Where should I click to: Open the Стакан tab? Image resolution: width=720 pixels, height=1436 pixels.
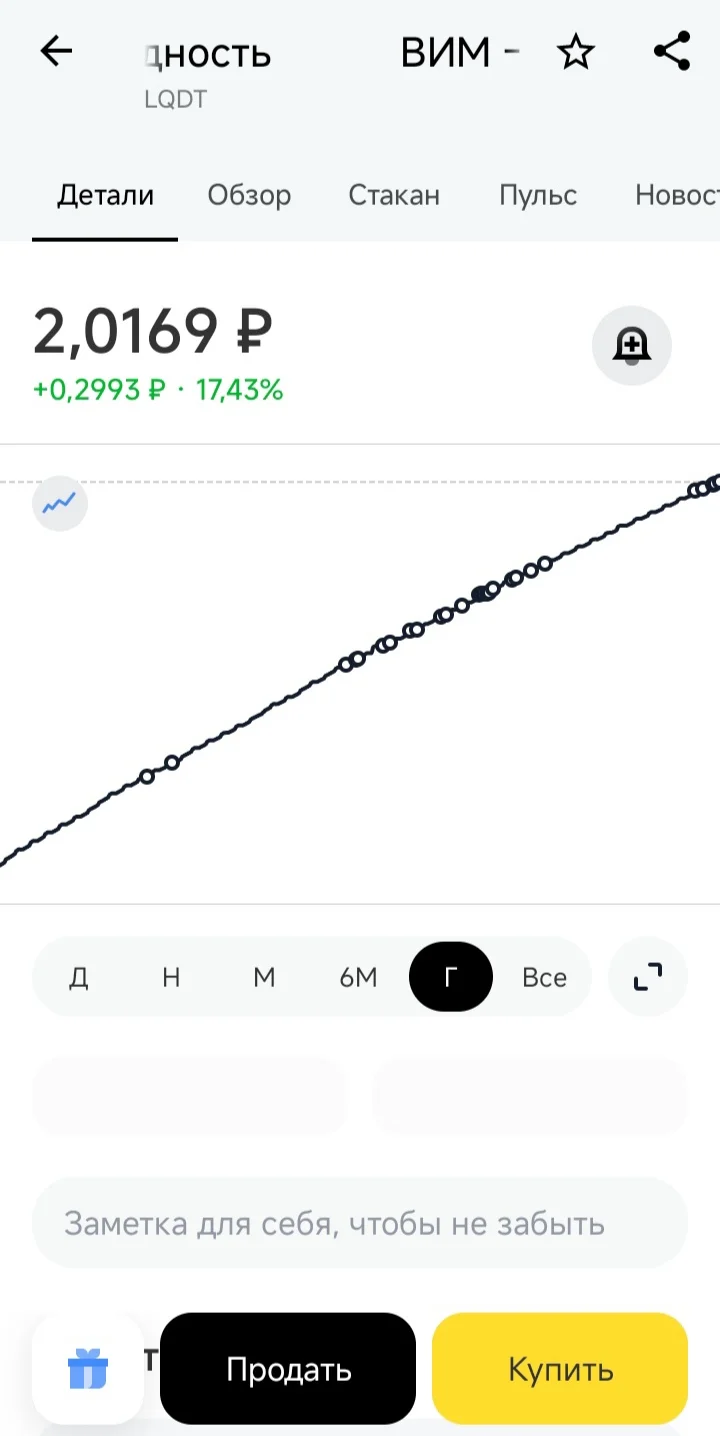pos(394,195)
